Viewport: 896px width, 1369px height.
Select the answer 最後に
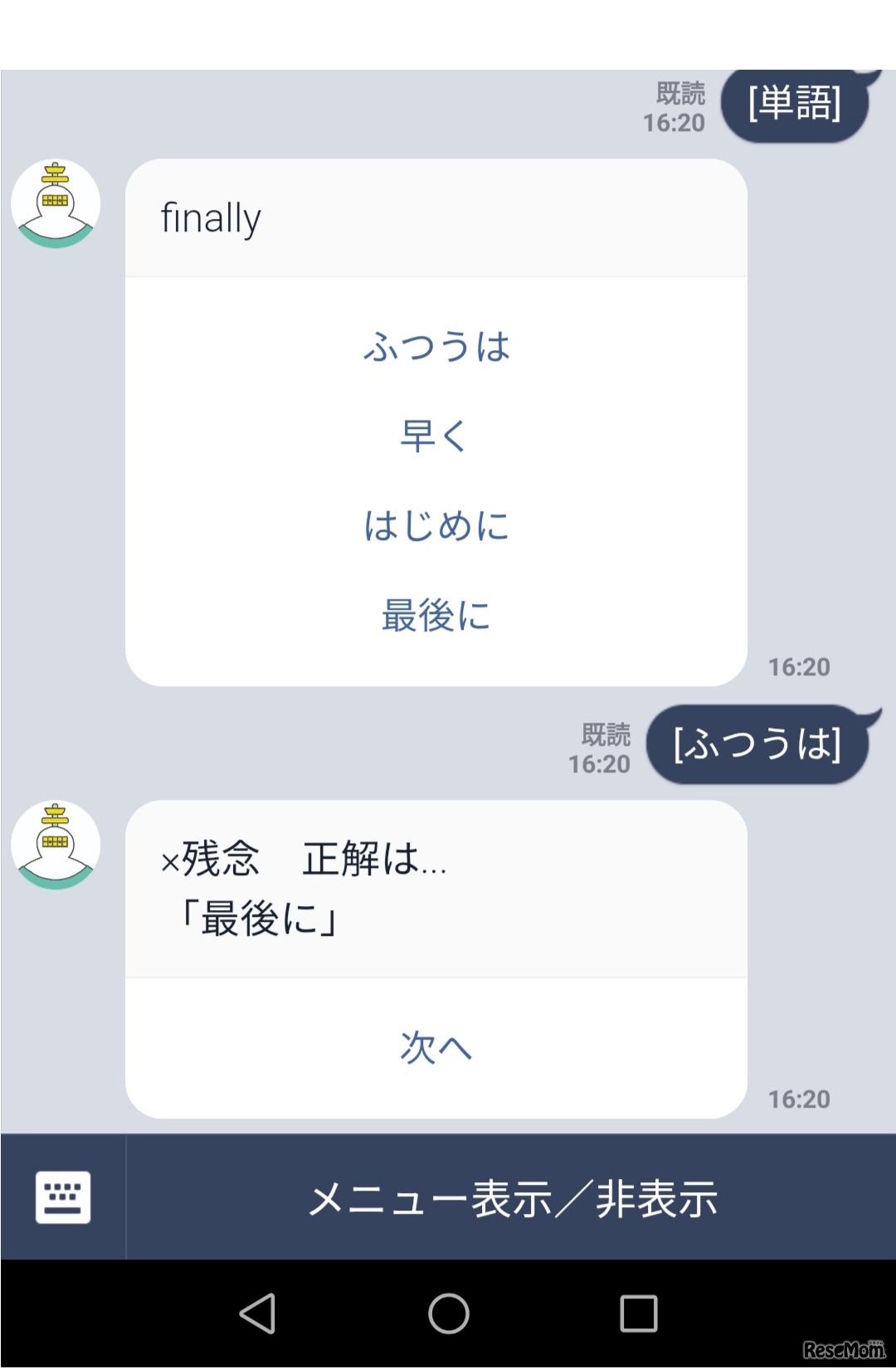click(x=434, y=615)
